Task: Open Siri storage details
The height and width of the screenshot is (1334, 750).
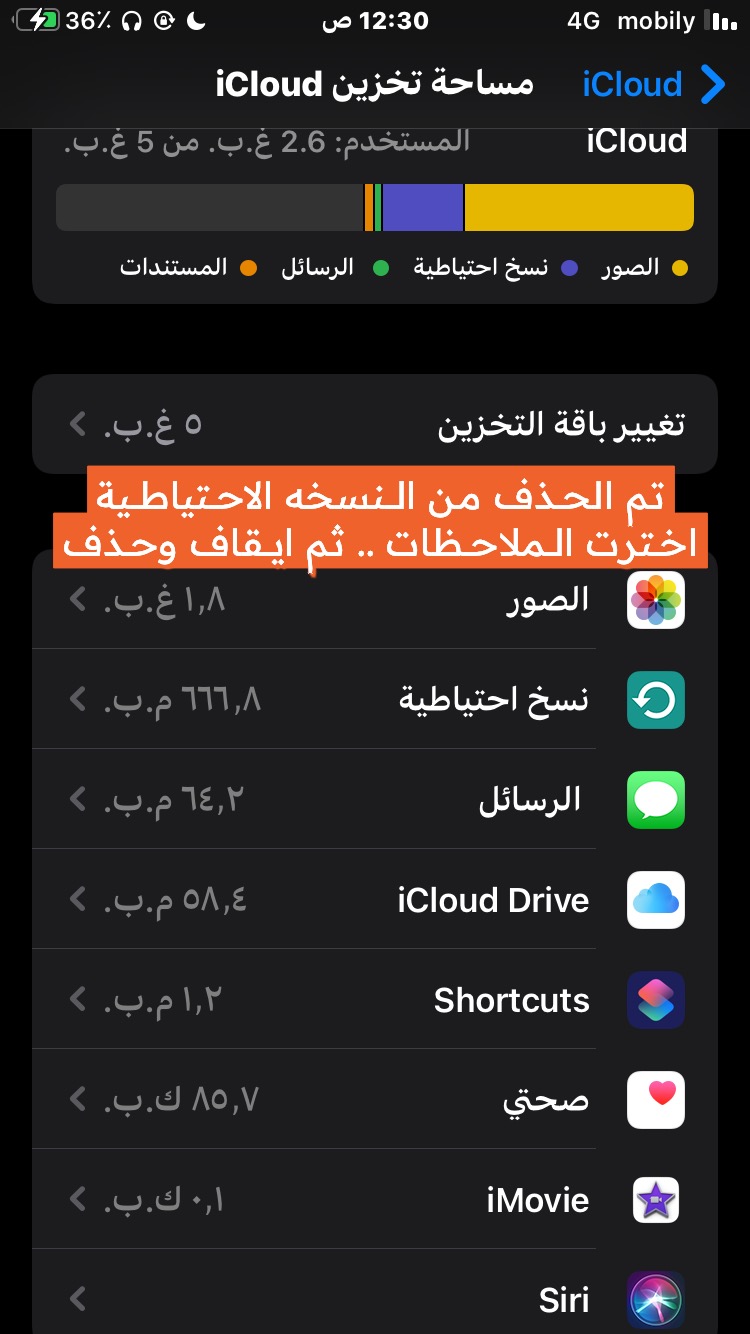Action: (x=375, y=1298)
